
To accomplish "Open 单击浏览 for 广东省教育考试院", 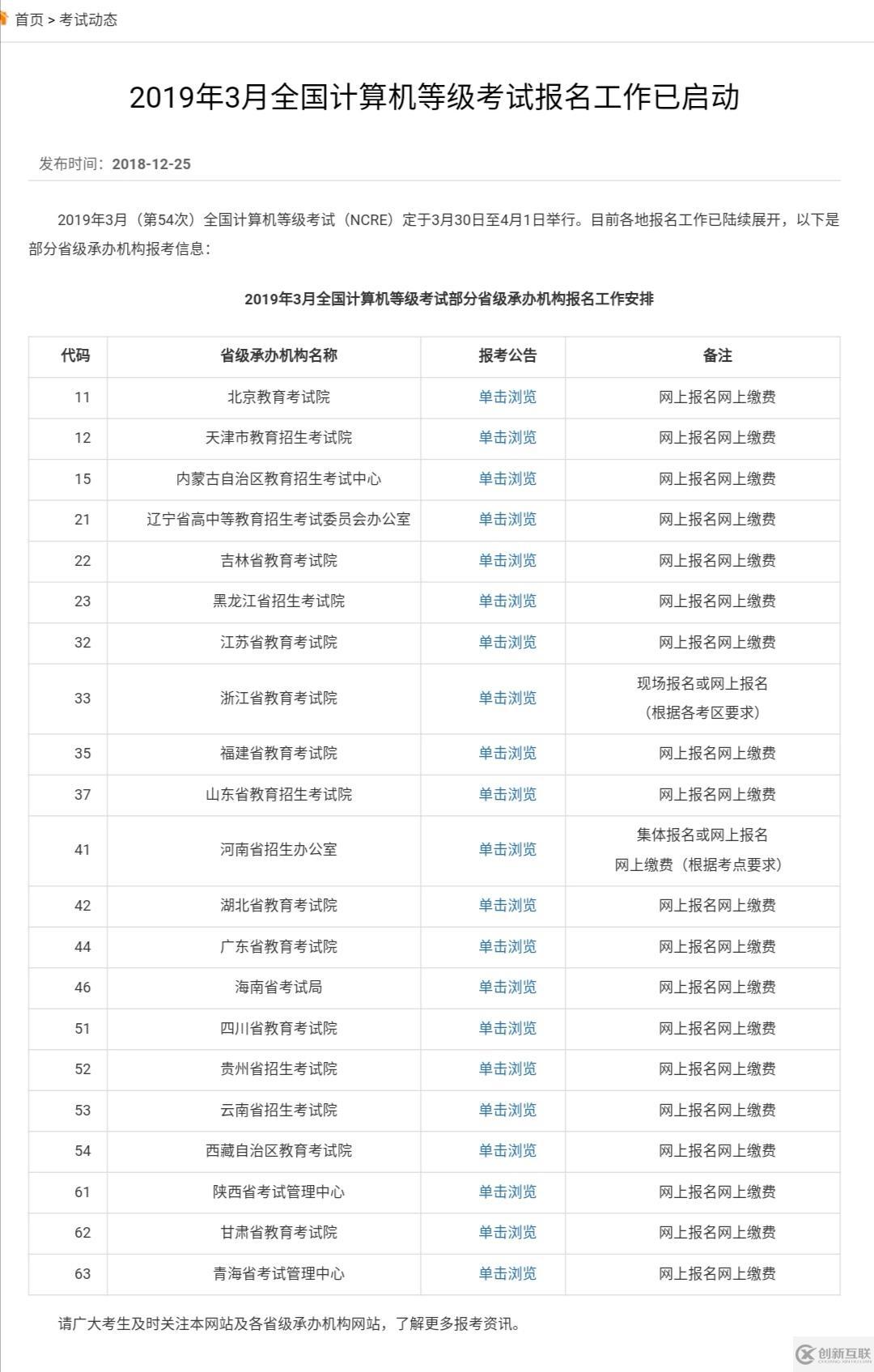I will pos(507,947).
